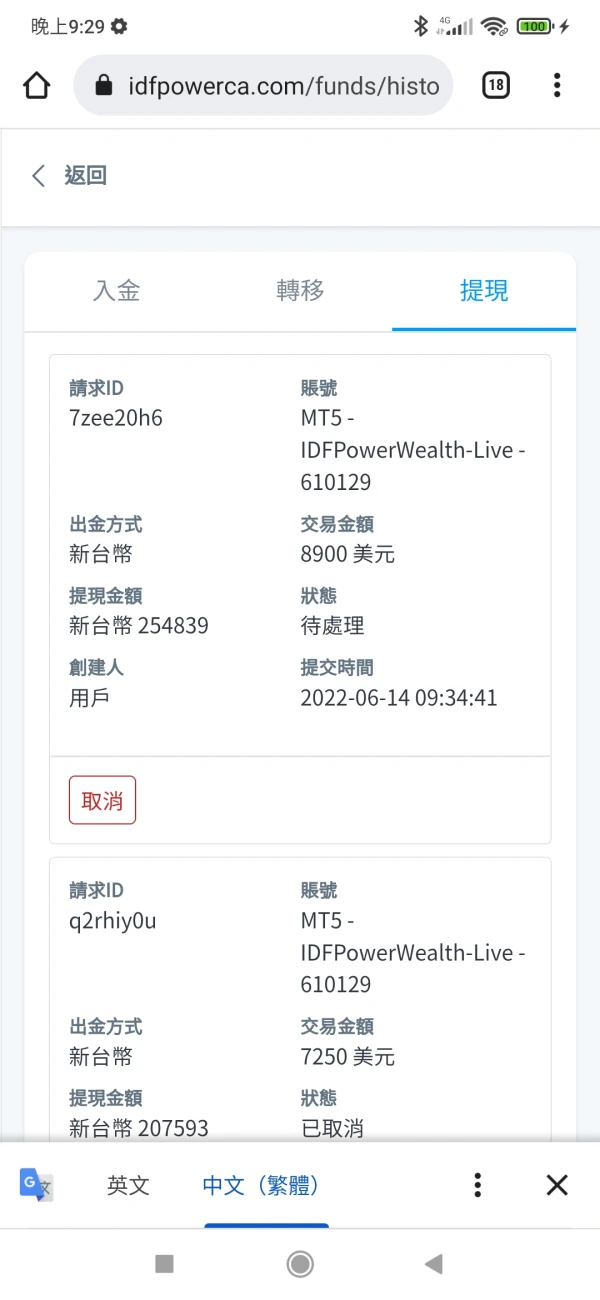Choose 中文（繁體）in the translate bar
The width and height of the screenshot is (600, 1300).
(x=261, y=1186)
